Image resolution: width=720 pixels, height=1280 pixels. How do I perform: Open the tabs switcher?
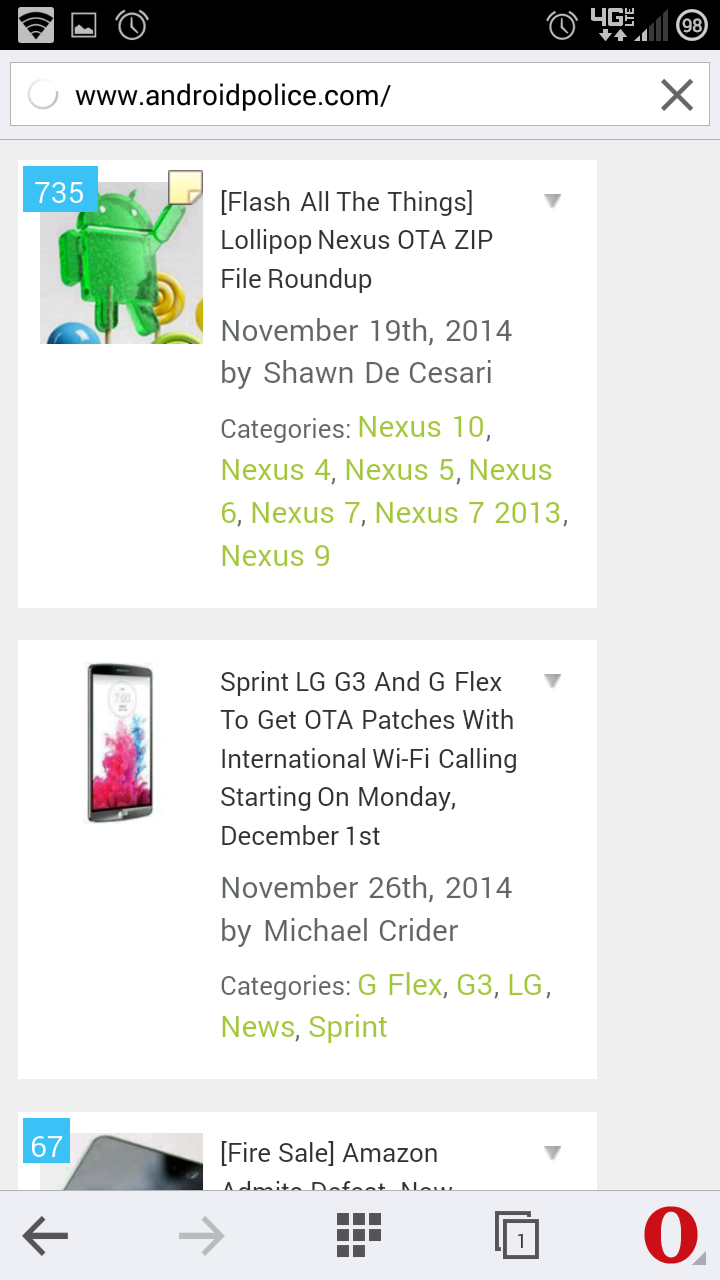point(517,1237)
